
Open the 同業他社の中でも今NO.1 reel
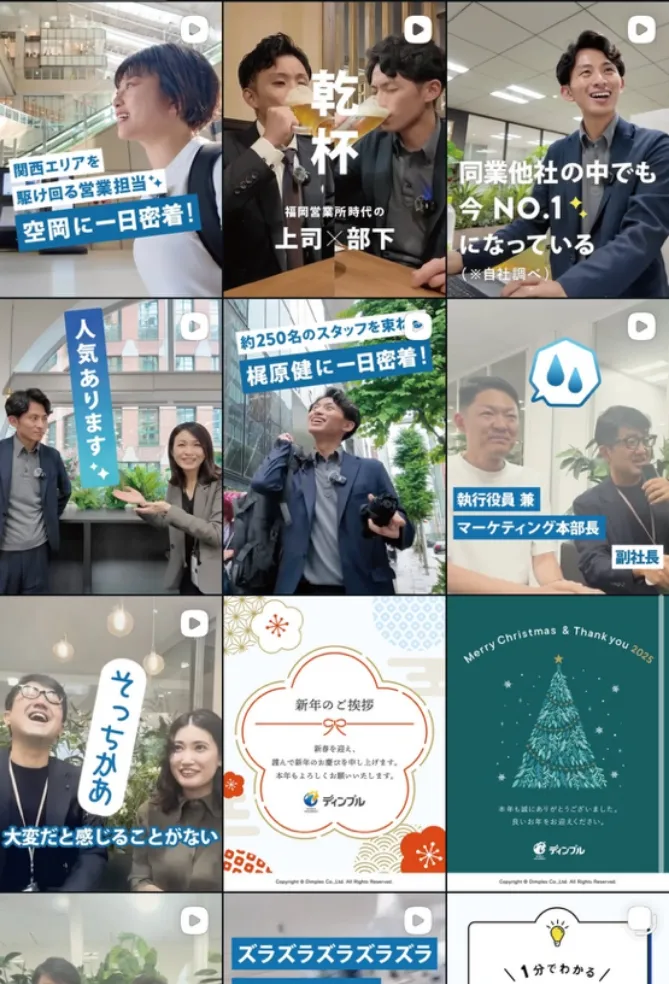coord(558,150)
